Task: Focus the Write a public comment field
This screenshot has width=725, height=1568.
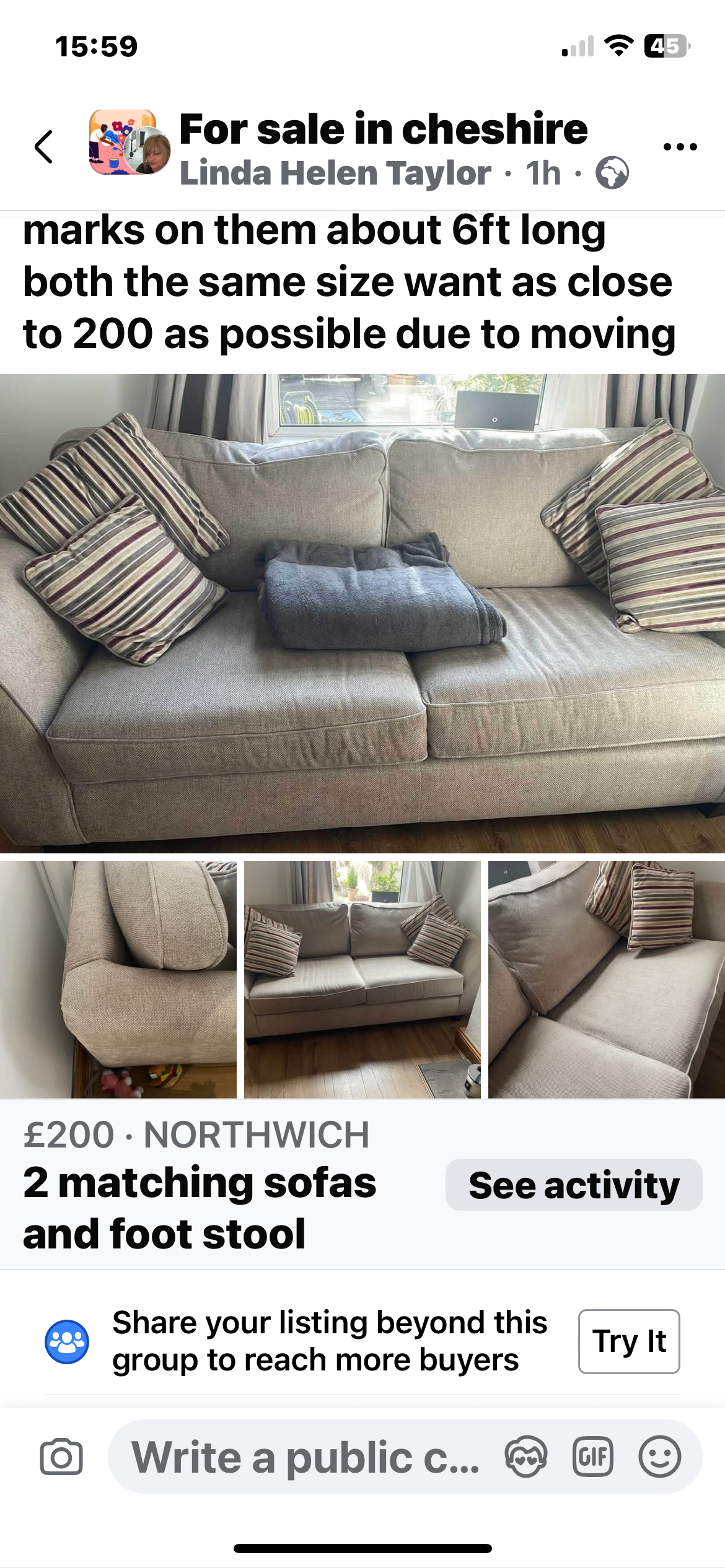Action: click(x=304, y=1457)
